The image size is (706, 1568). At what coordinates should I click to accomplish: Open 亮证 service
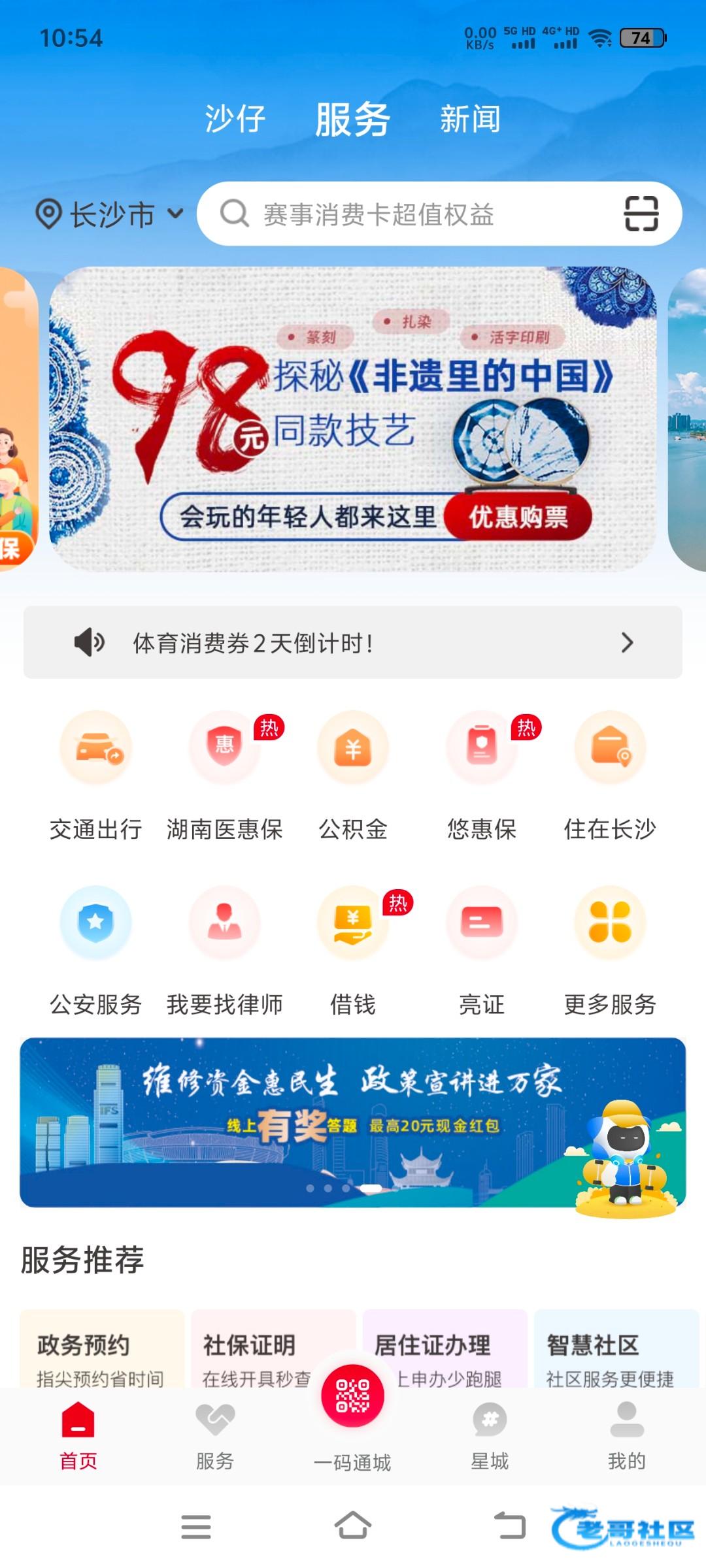[482, 949]
